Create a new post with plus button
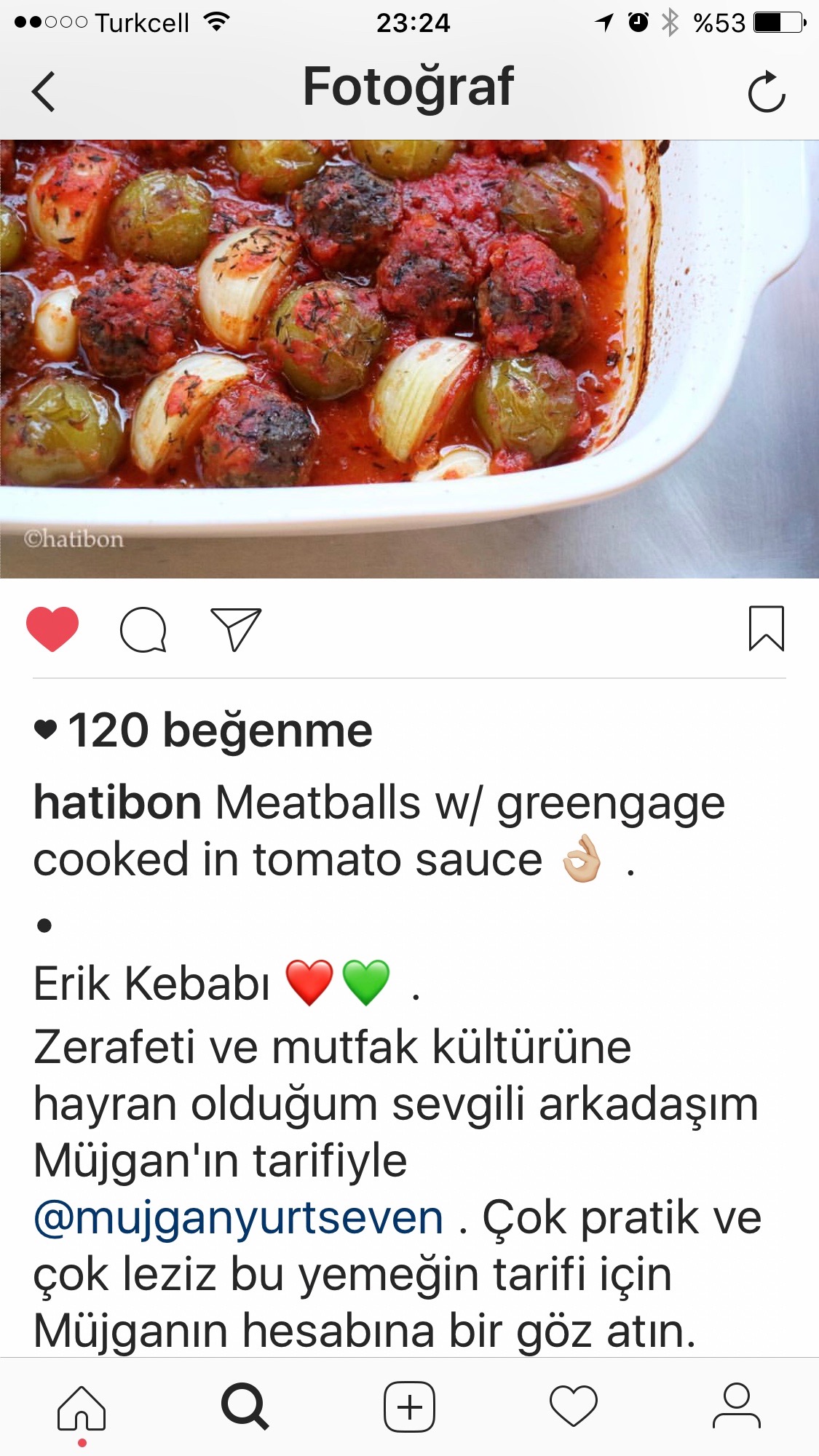819x1456 pixels. (410, 1407)
